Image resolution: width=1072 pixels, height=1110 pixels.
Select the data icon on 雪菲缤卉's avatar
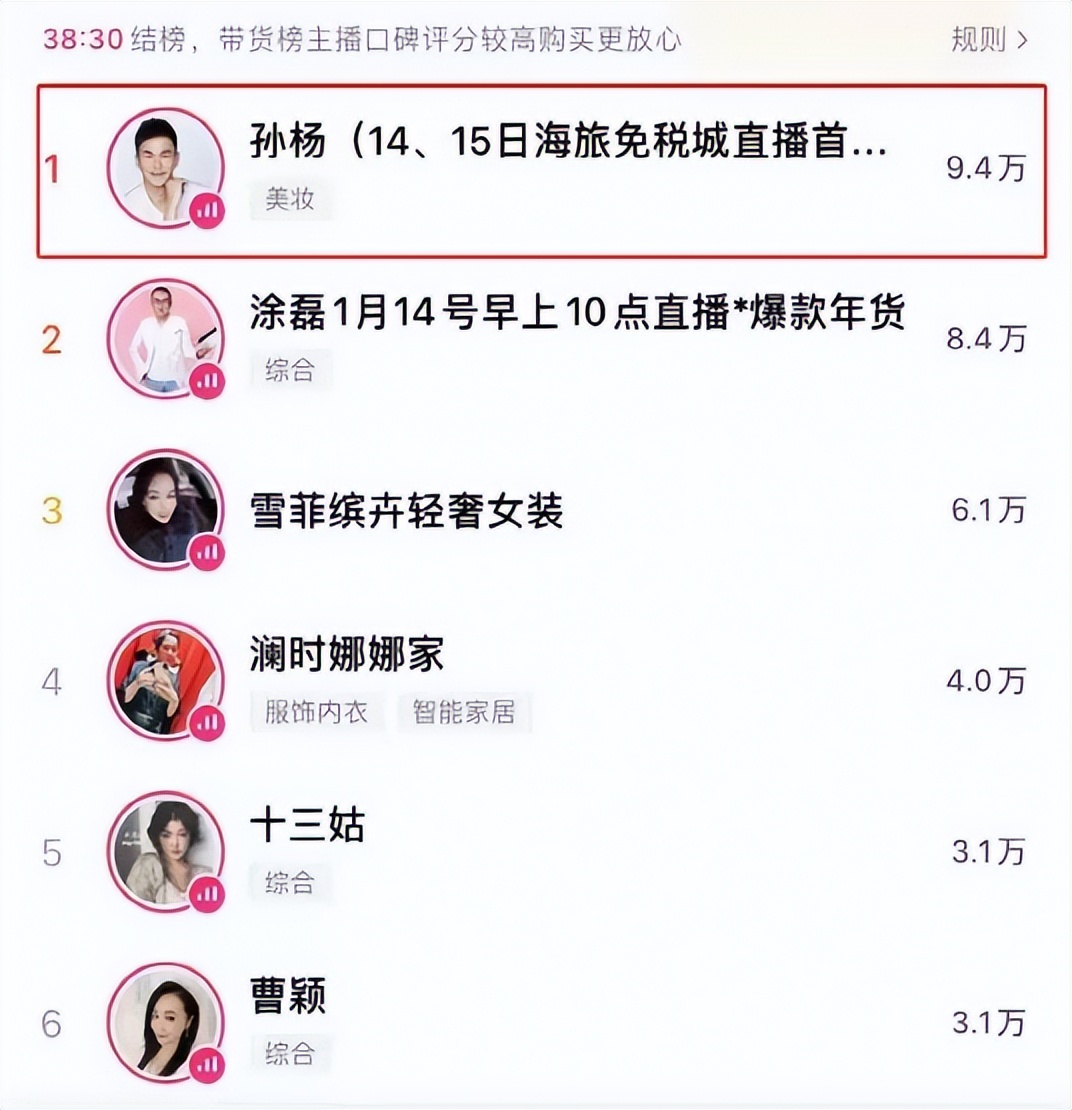[x=206, y=551]
